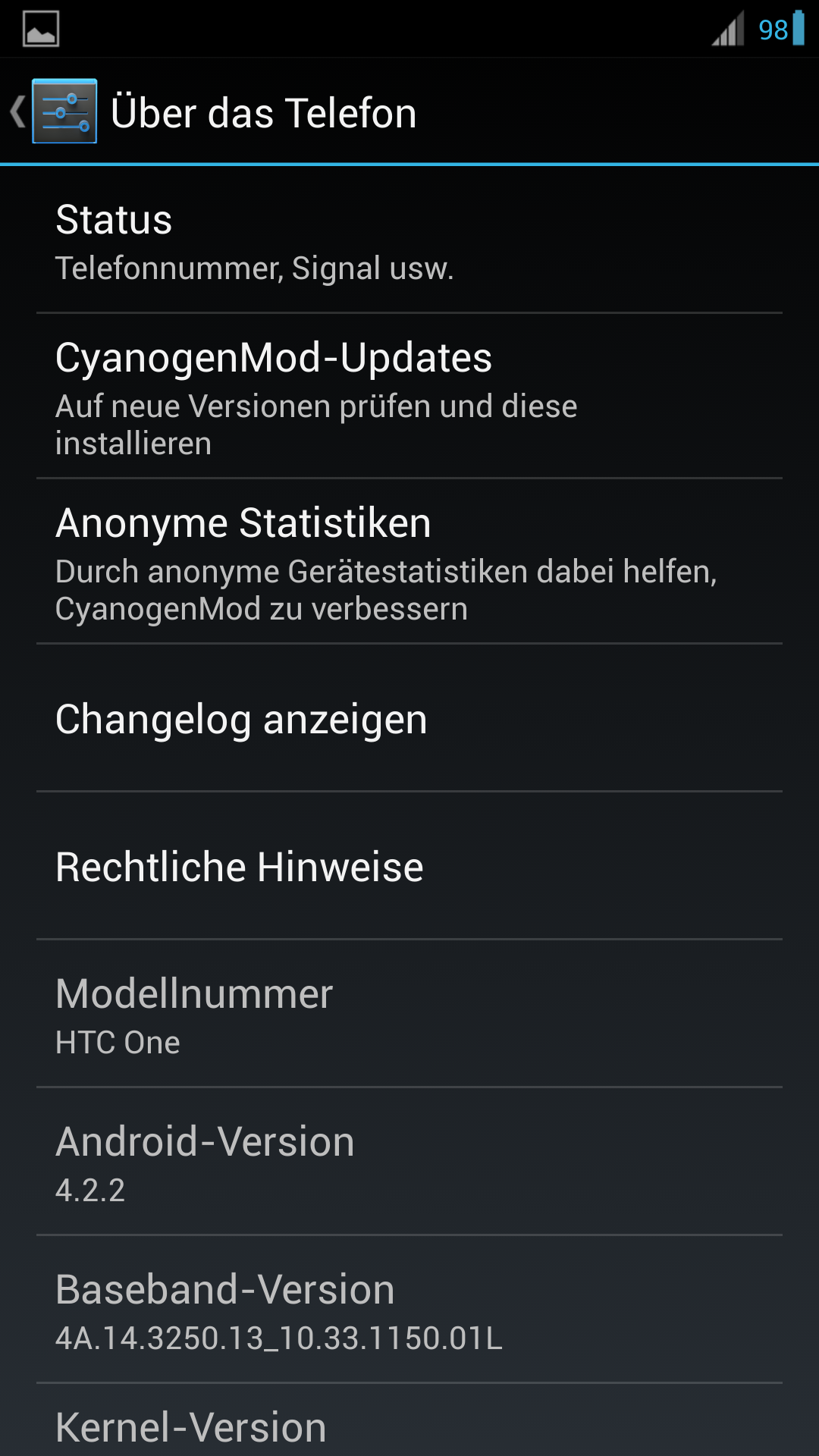The width and height of the screenshot is (819, 1456).
Task: Tap the Telefonnummer, Signal usw. subtitle
Action: point(256,267)
